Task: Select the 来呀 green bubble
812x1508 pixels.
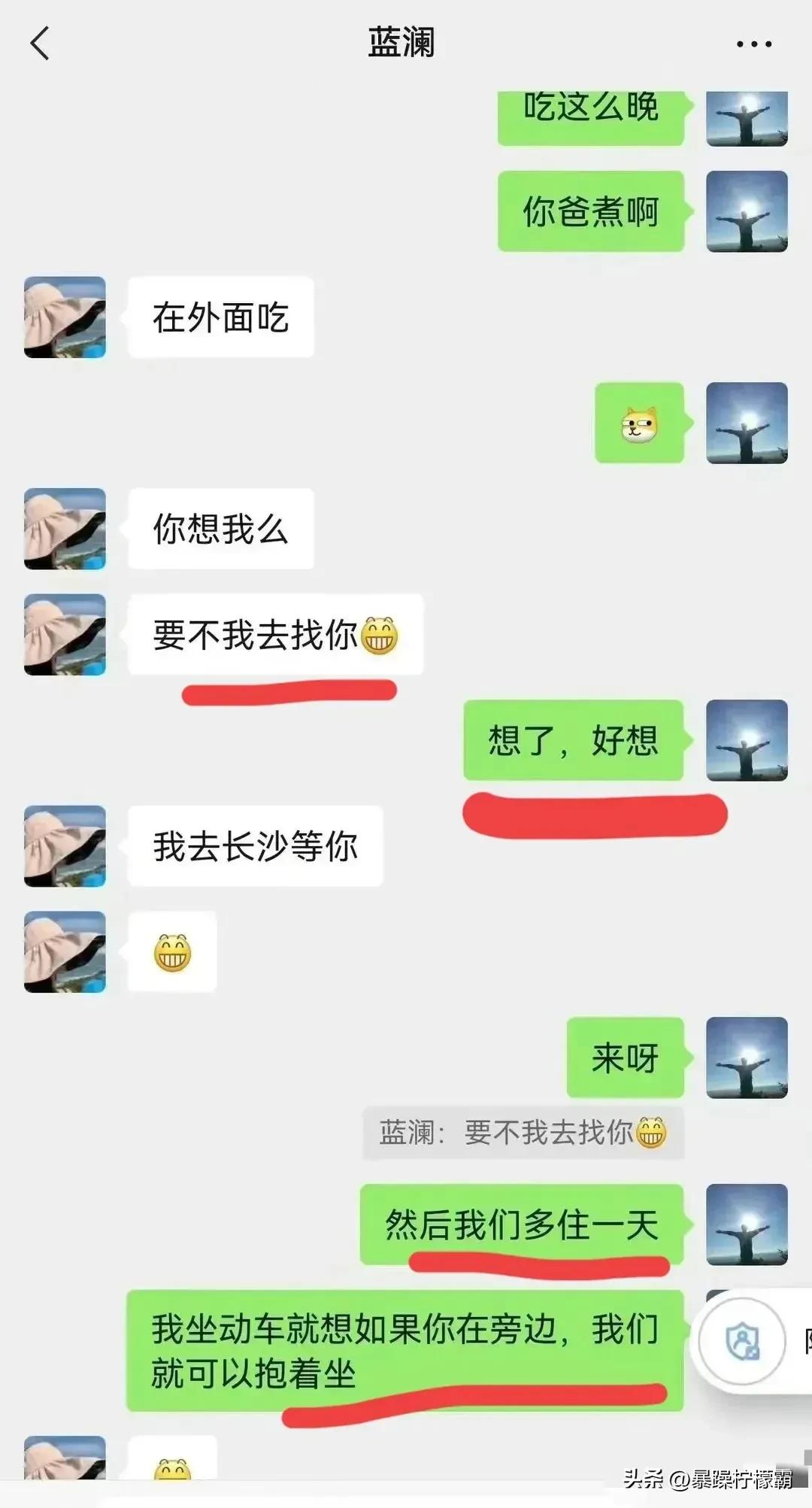Action: coord(625,1057)
